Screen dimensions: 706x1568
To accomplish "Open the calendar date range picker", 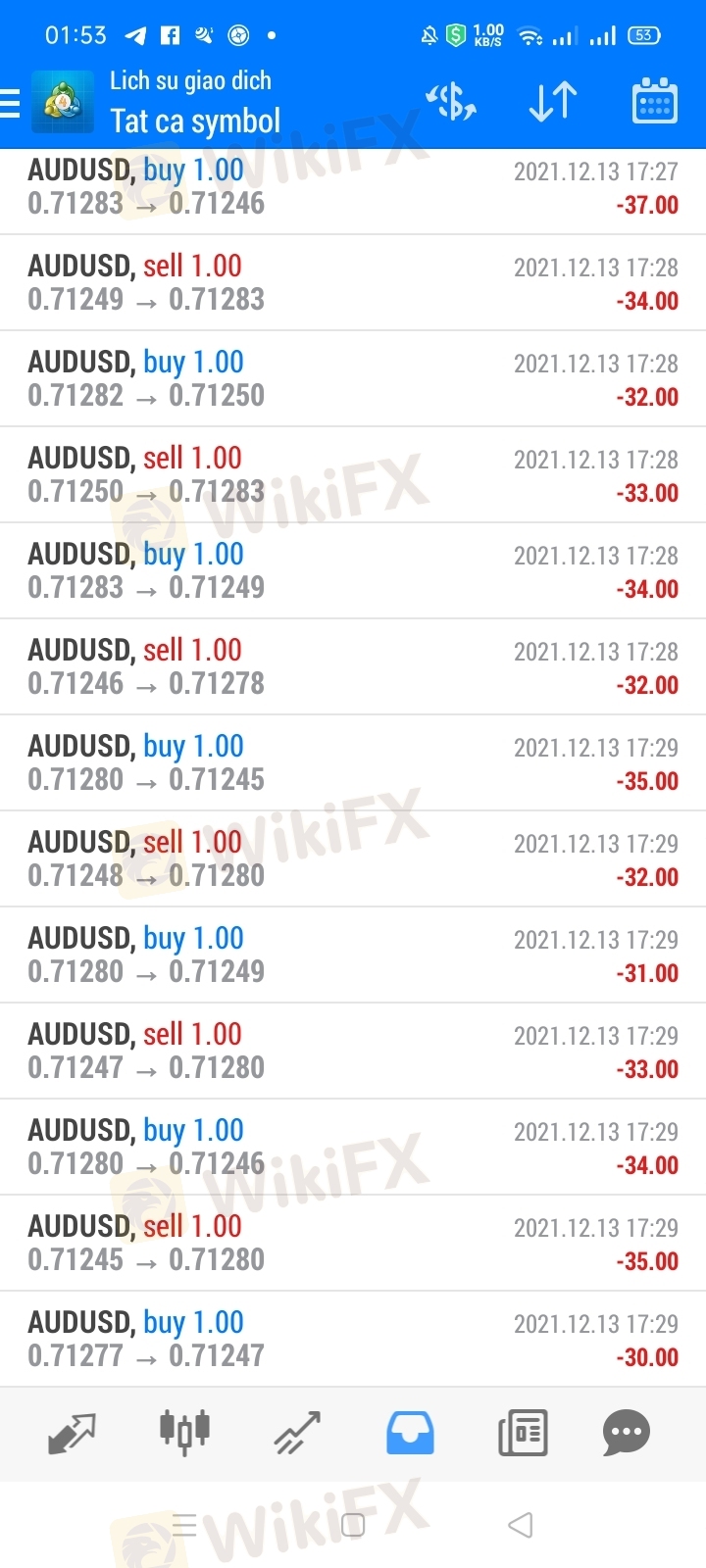I will (x=654, y=102).
